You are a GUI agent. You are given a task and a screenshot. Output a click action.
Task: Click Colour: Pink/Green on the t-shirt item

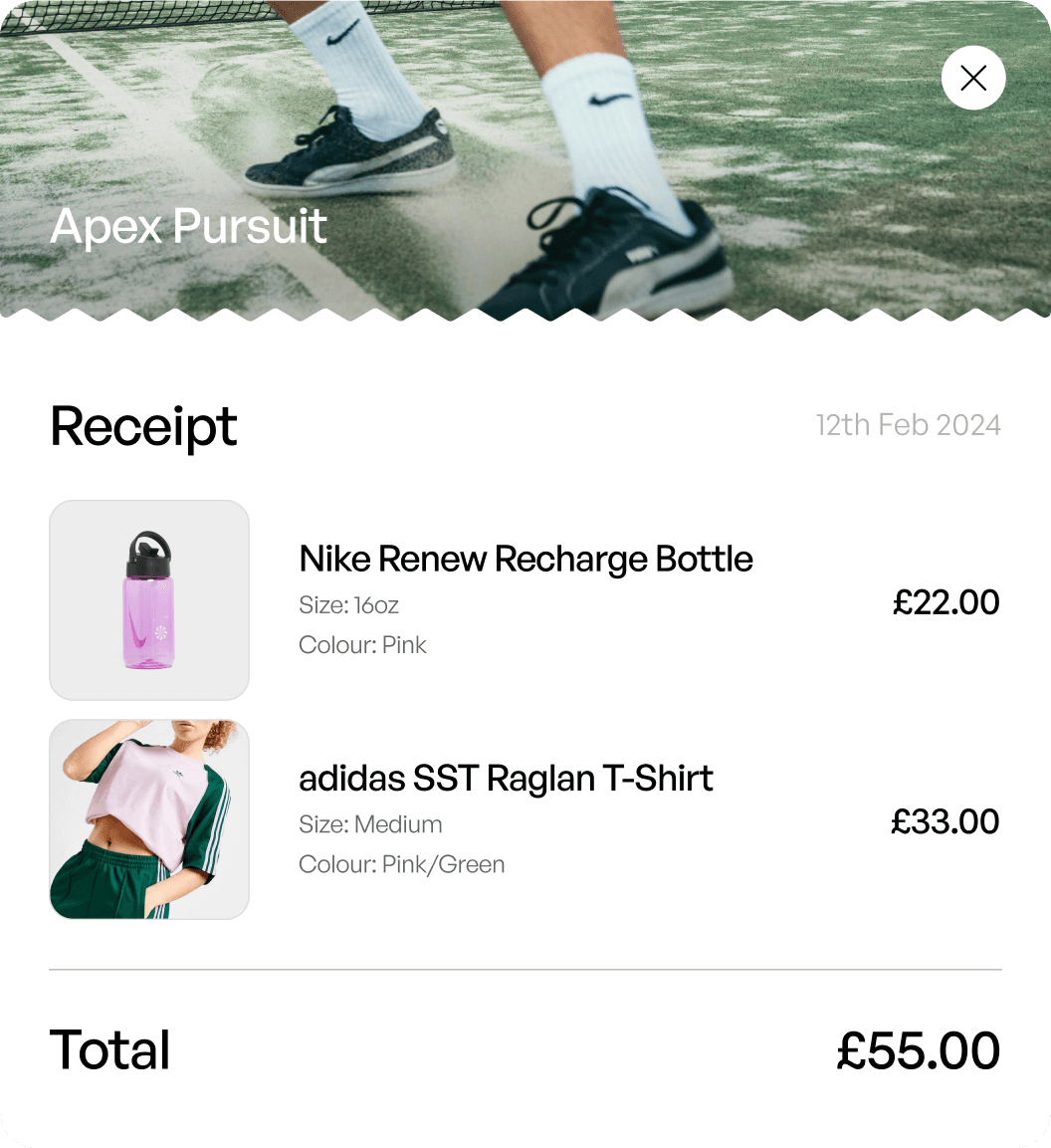coord(402,864)
